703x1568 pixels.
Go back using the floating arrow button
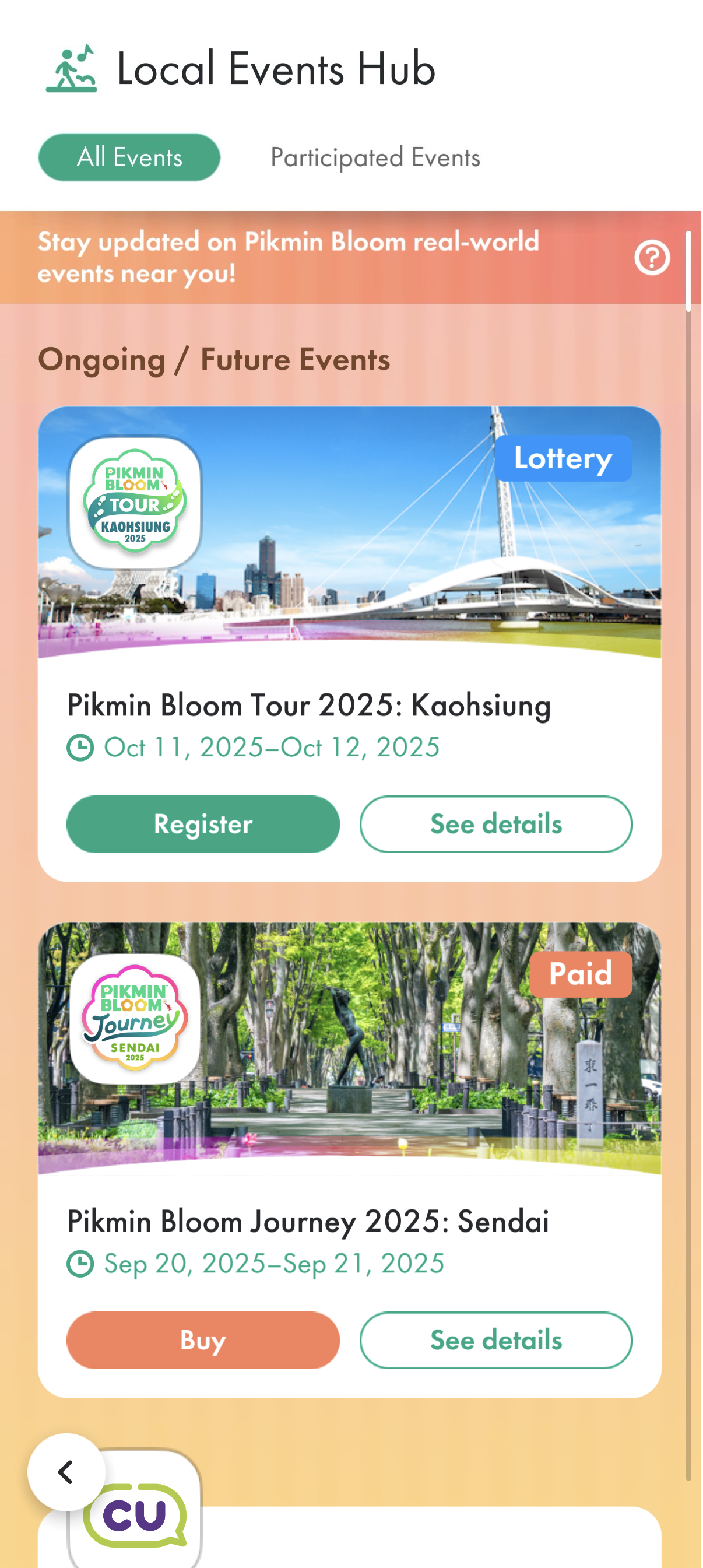(x=66, y=1472)
